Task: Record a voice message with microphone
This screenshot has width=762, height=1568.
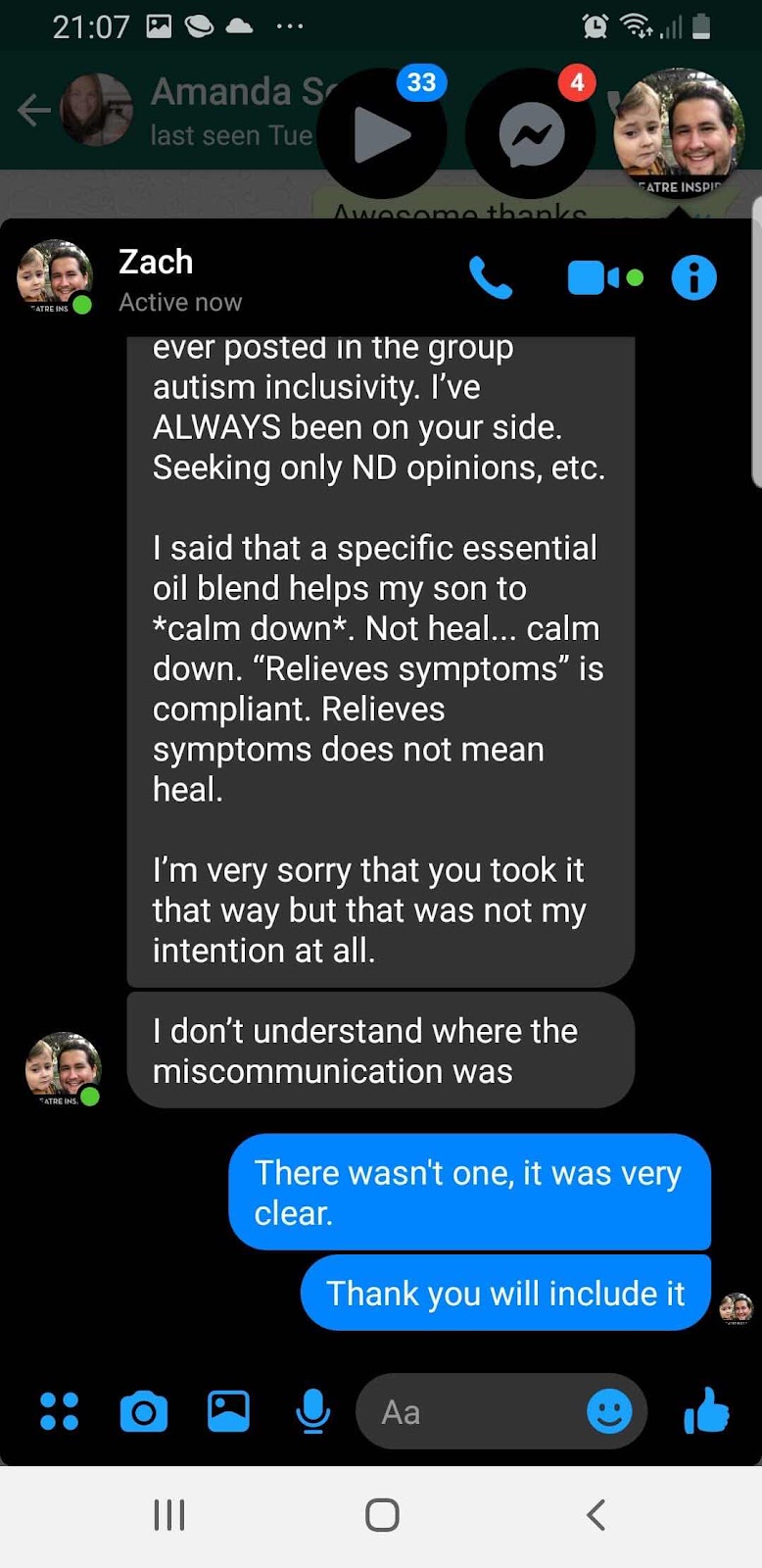Action: (x=312, y=1412)
